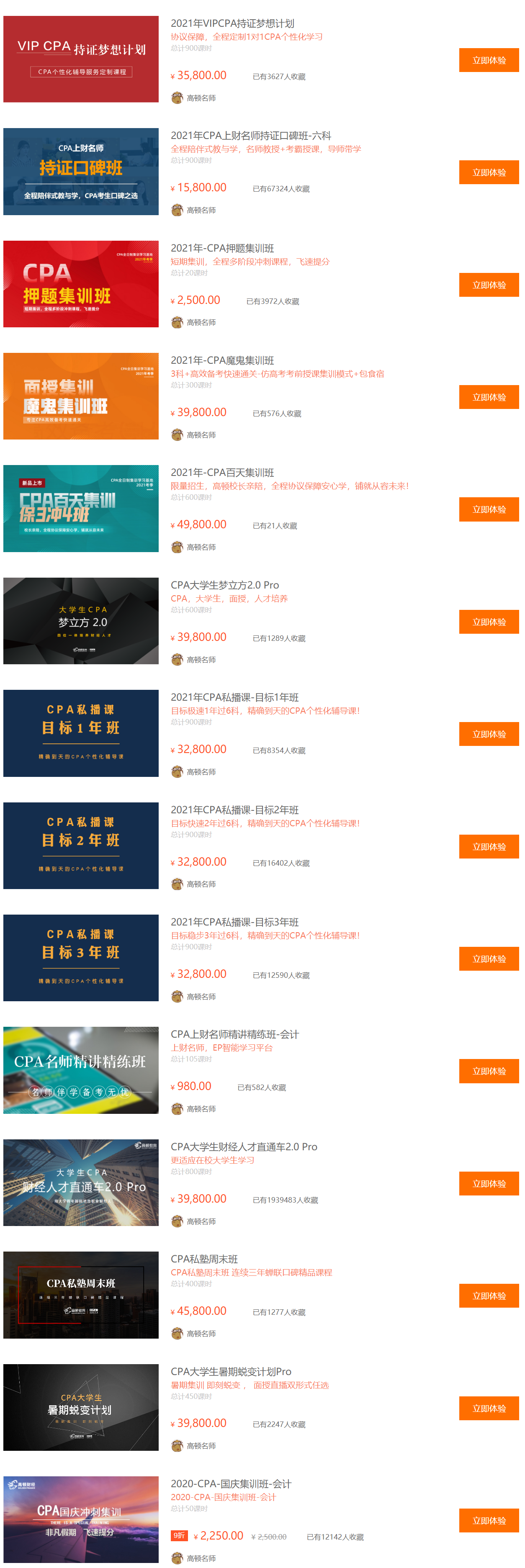This screenshot has width=525, height=1568.
Task: Tap 立即体验 for CPA私播课-目标2年班
Action: [x=489, y=847]
